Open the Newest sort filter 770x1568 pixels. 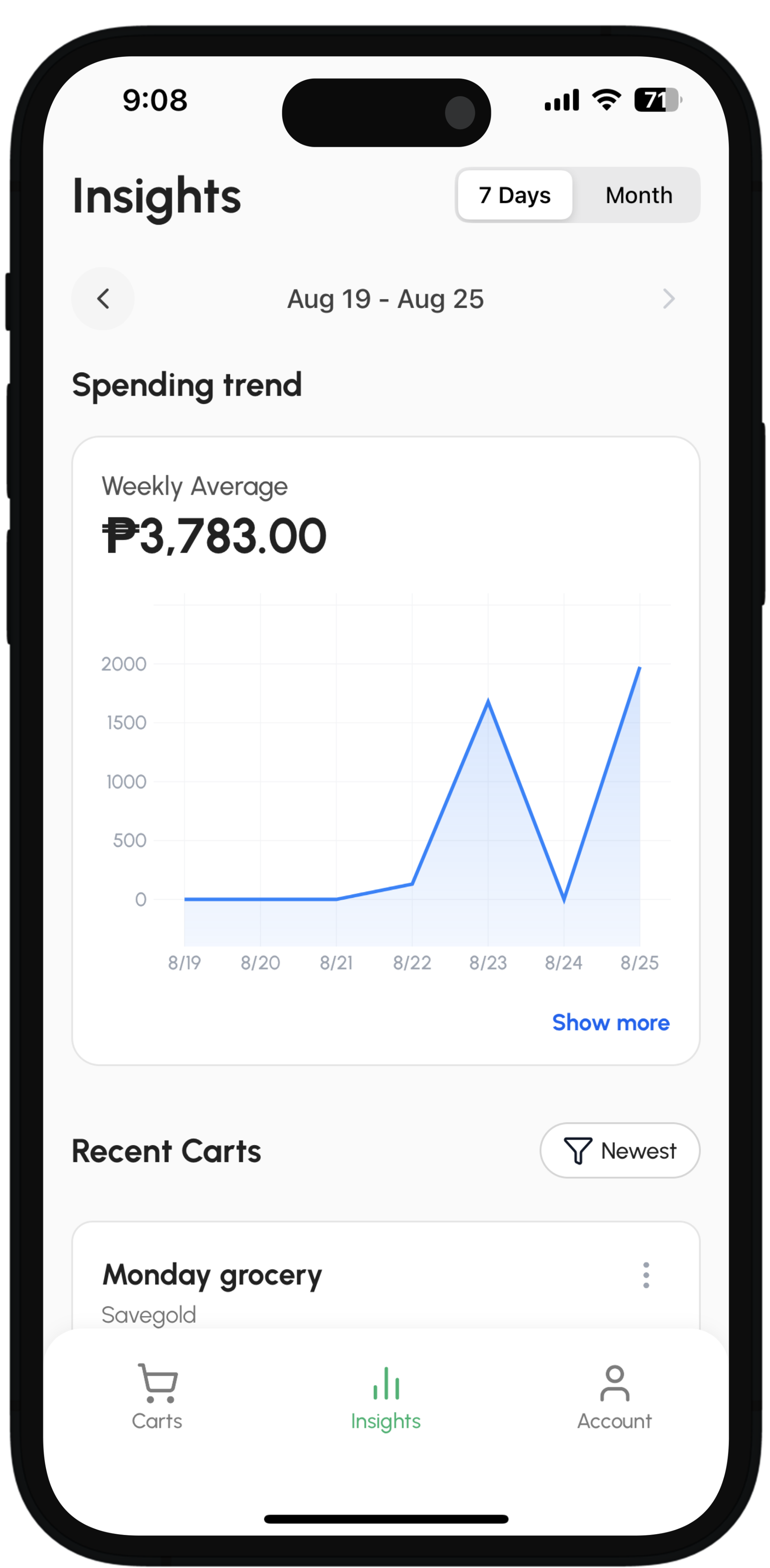[x=619, y=1151]
